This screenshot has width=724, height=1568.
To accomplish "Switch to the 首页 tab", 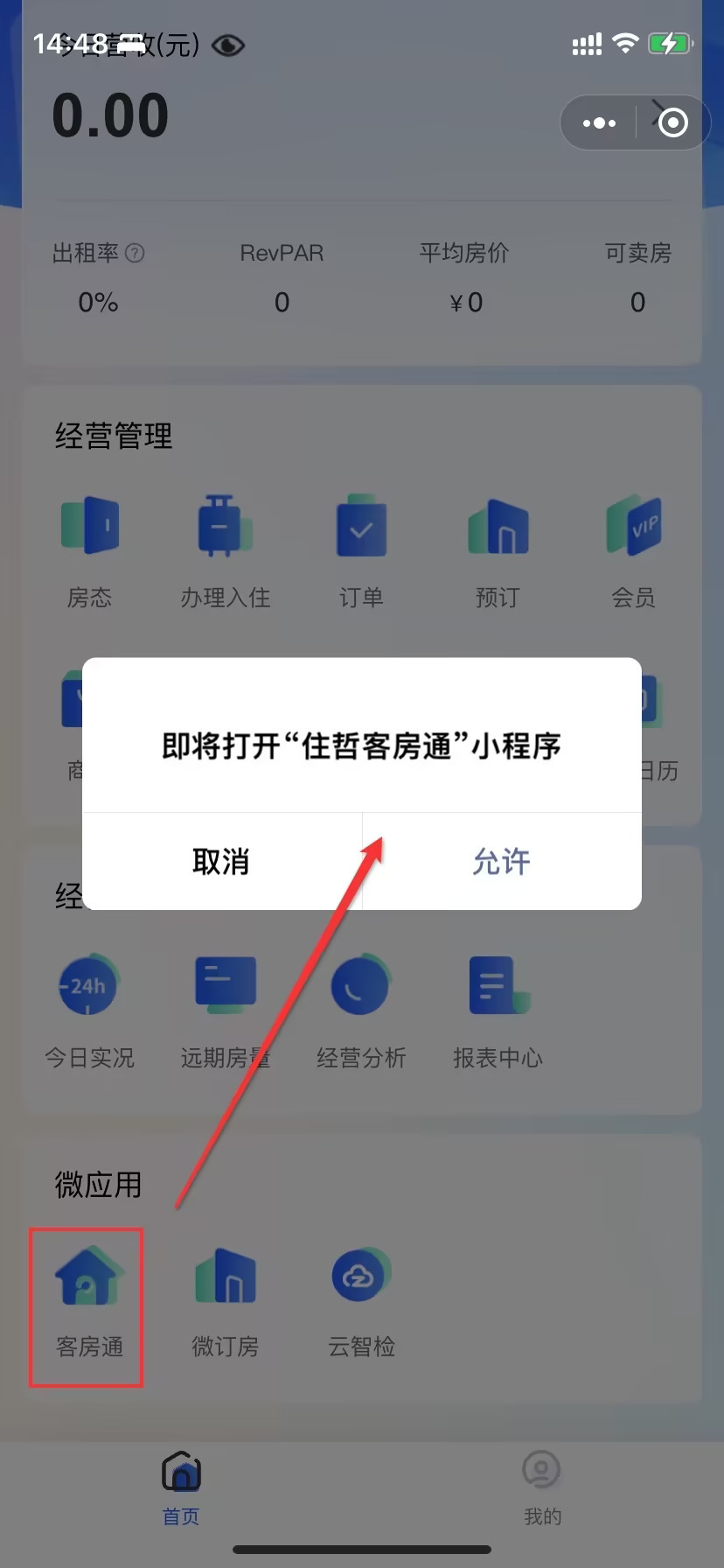I will 181,1487.
